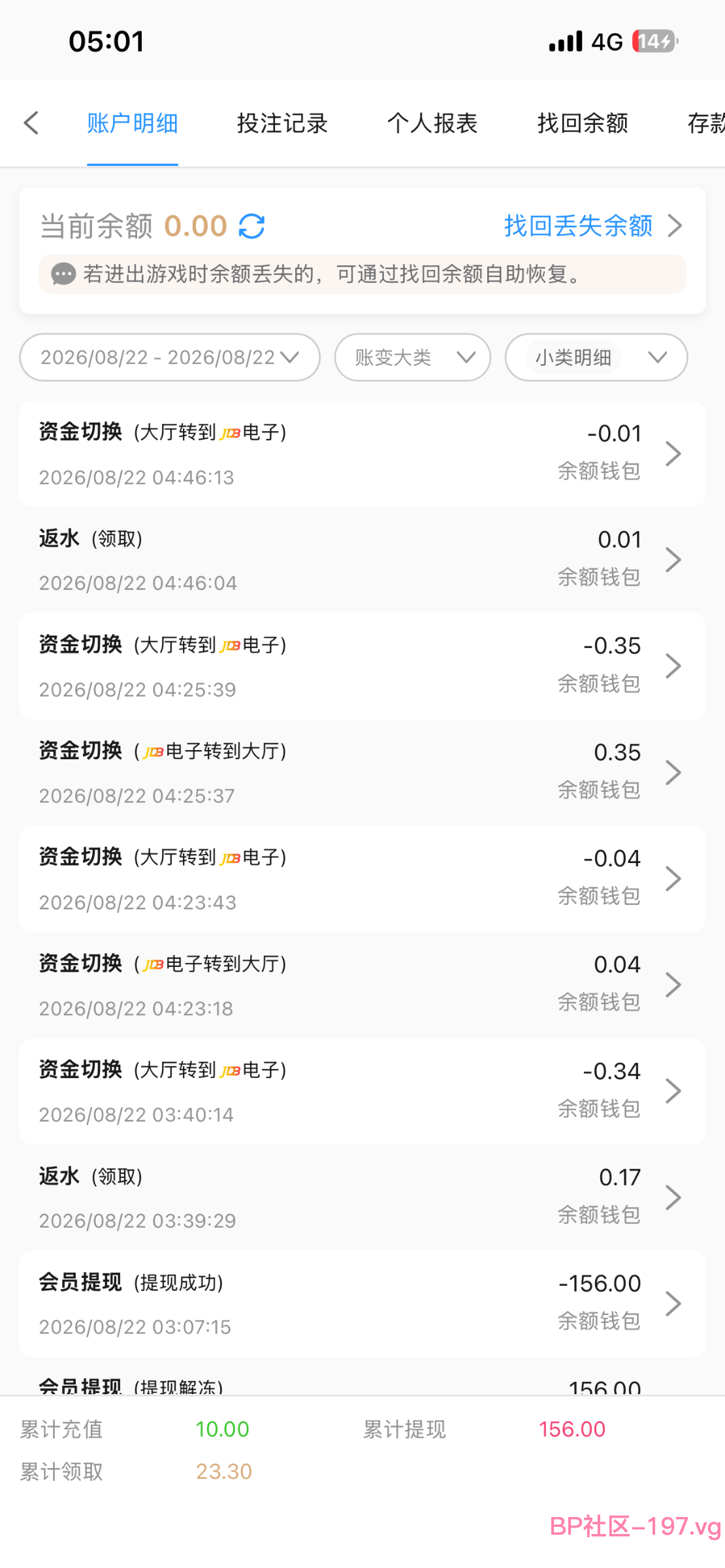Viewport: 725px width, 1568px height.
Task: Open the 会员提现 提现成功 record
Action: click(362, 1304)
